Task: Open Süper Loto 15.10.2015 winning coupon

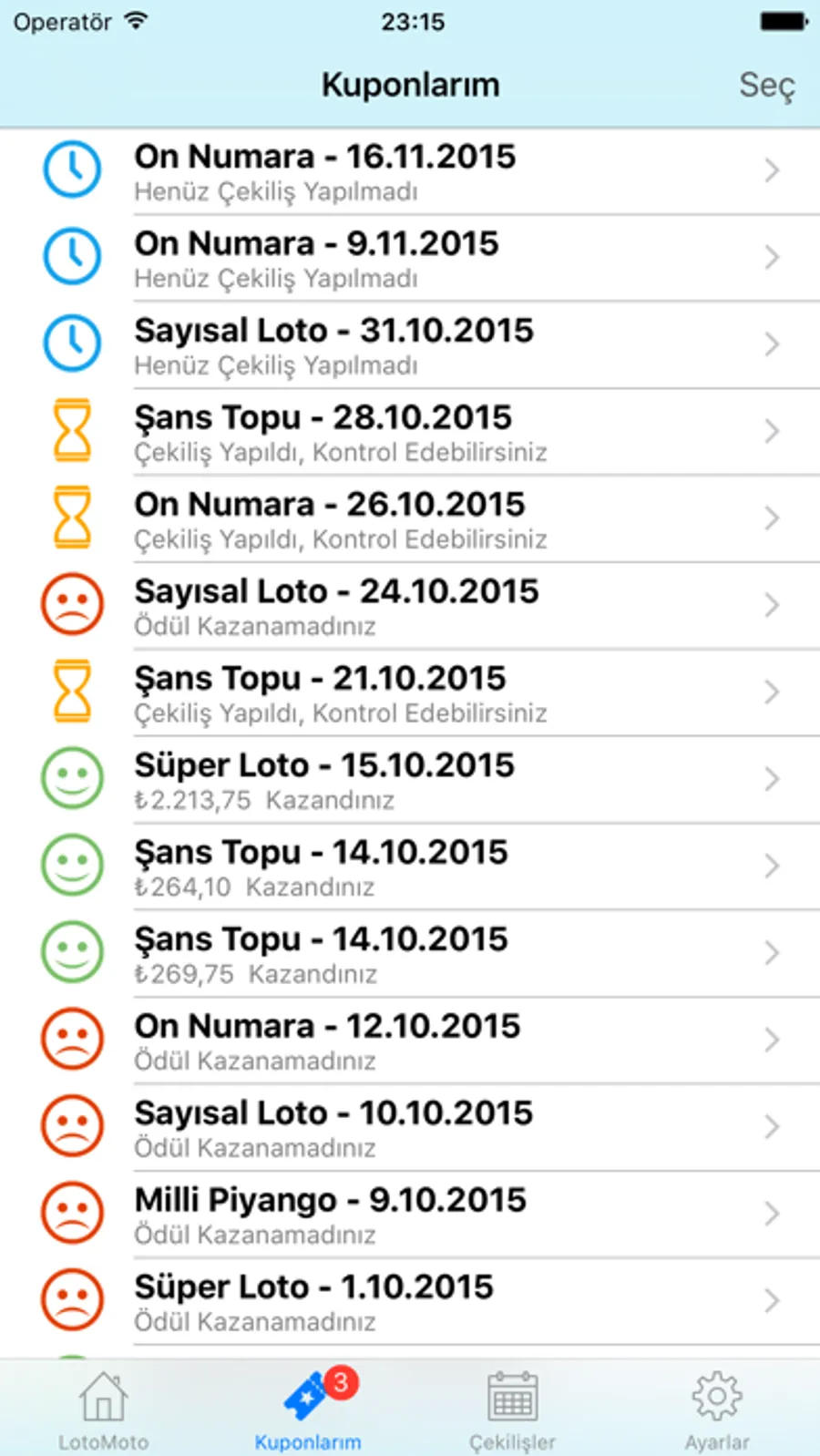Action: (x=410, y=780)
